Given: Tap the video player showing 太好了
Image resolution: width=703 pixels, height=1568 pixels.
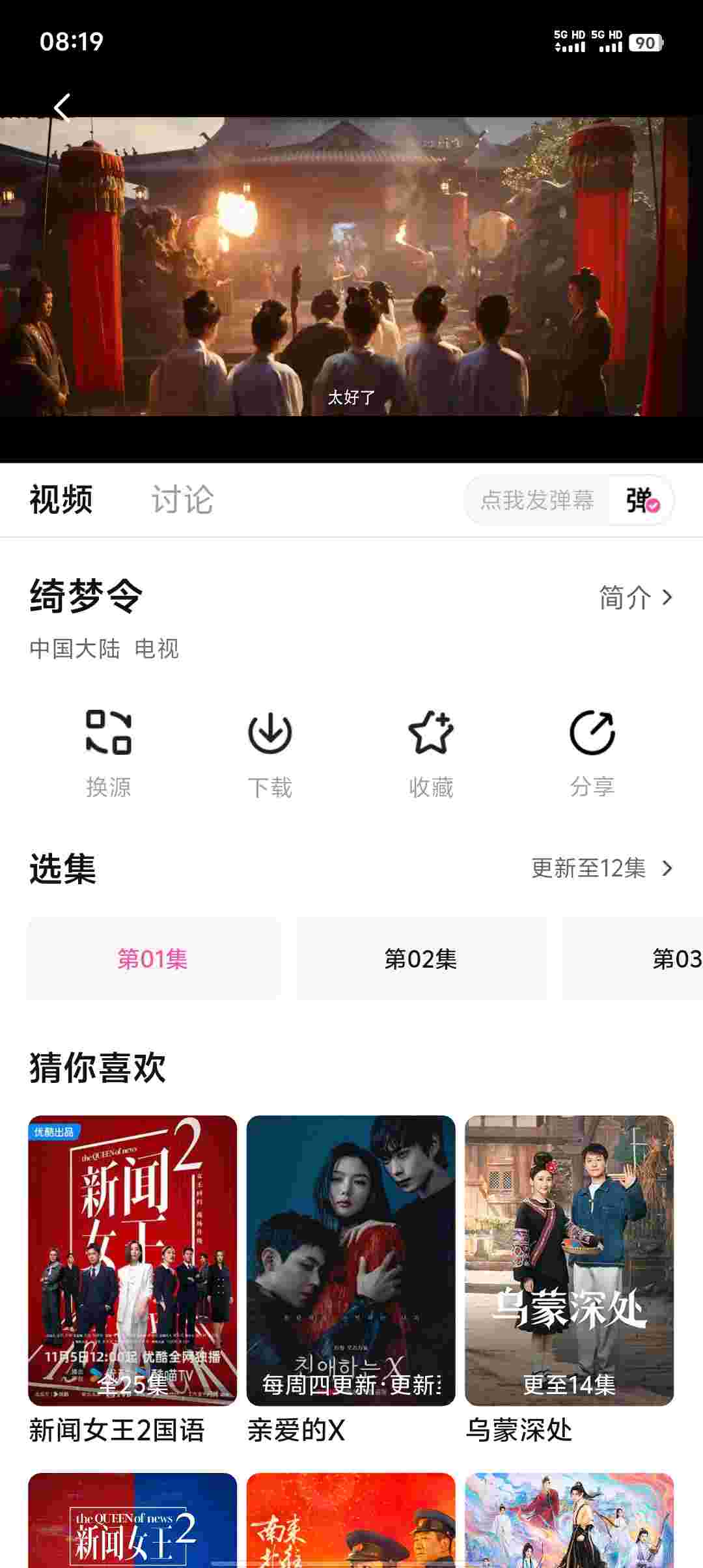Looking at the screenshot, I should (x=351, y=267).
